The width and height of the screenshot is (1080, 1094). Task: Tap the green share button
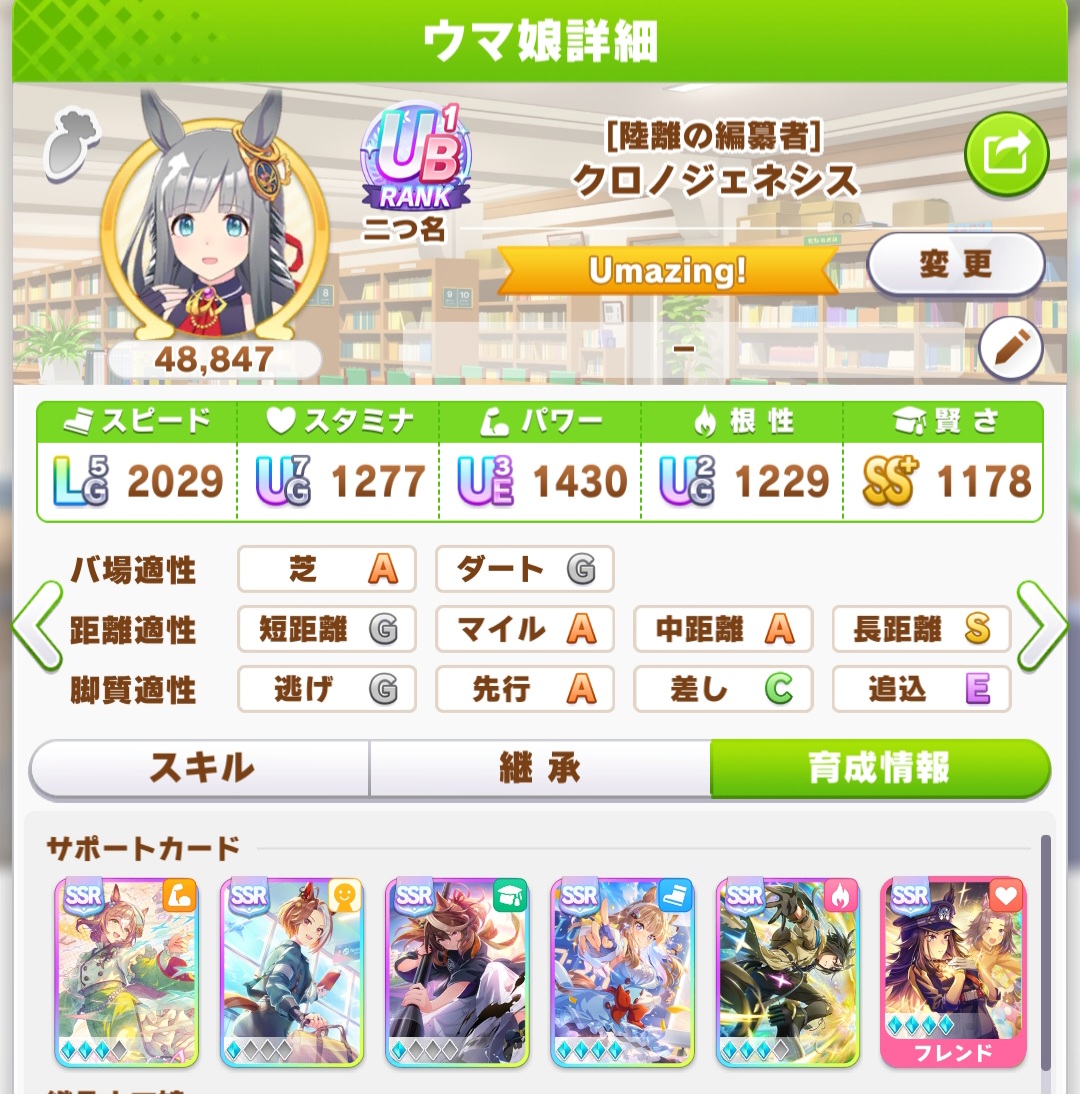pyautogui.click(x=1006, y=154)
